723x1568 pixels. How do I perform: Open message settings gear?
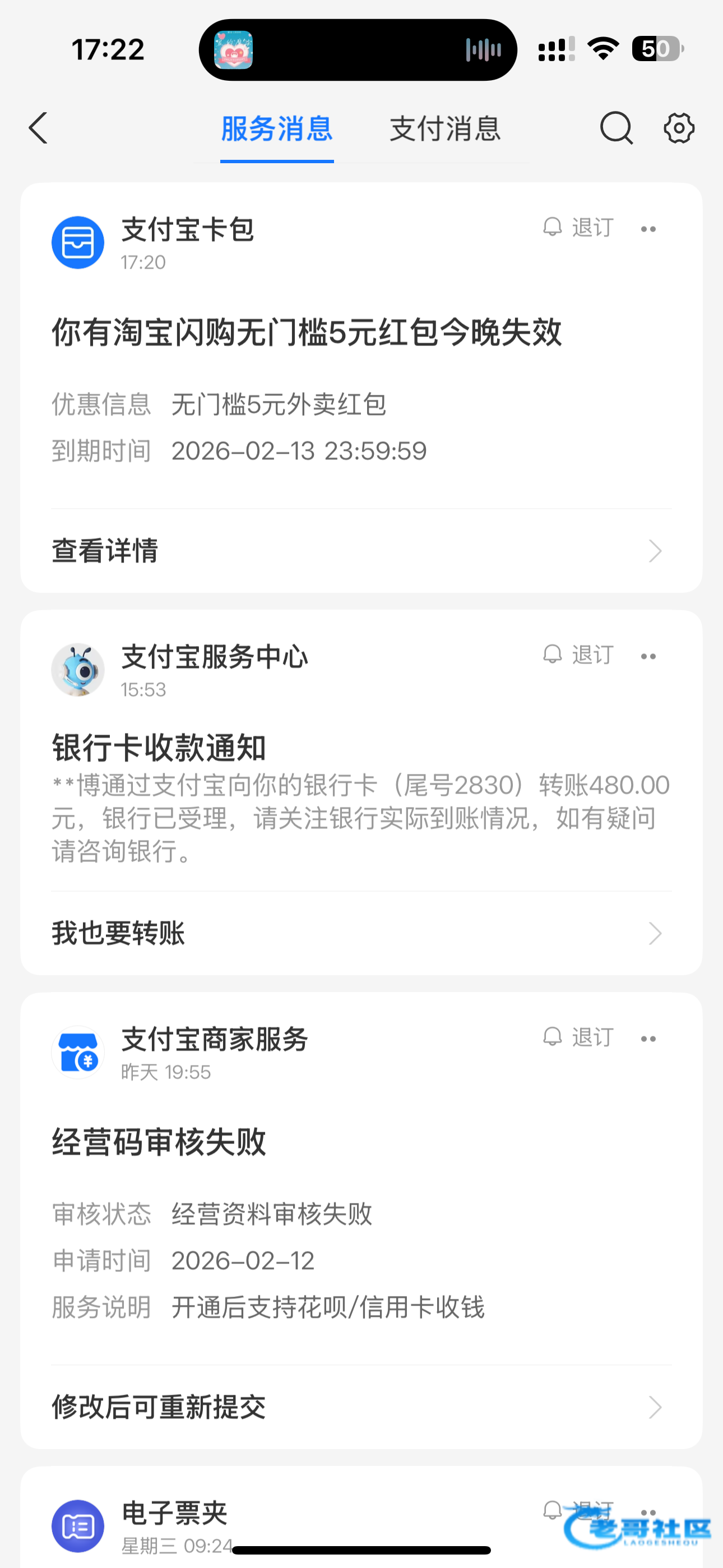point(679,128)
